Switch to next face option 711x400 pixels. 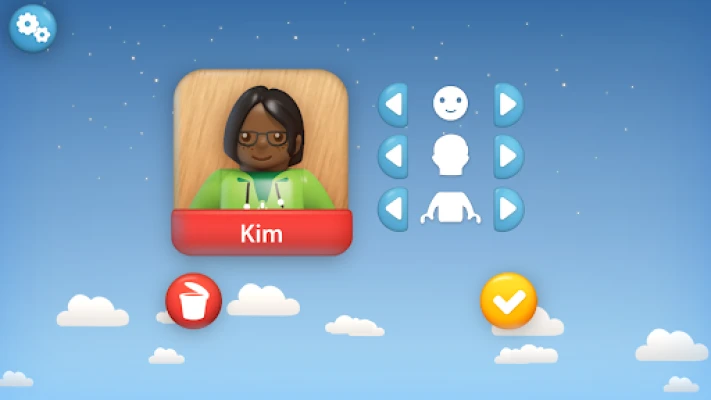pyautogui.click(x=508, y=104)
